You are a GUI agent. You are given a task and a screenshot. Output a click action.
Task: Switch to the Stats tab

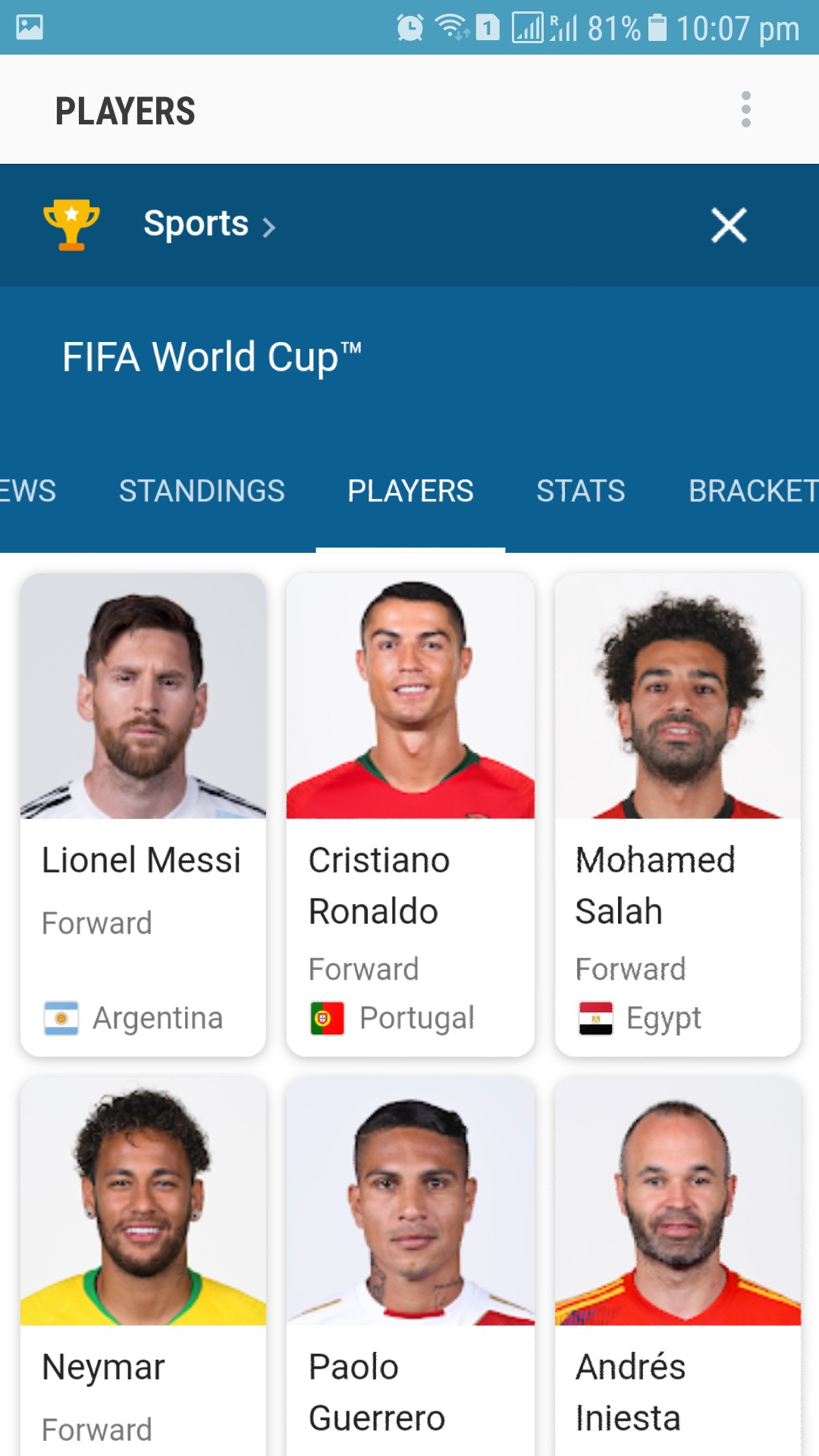(581, 491)
